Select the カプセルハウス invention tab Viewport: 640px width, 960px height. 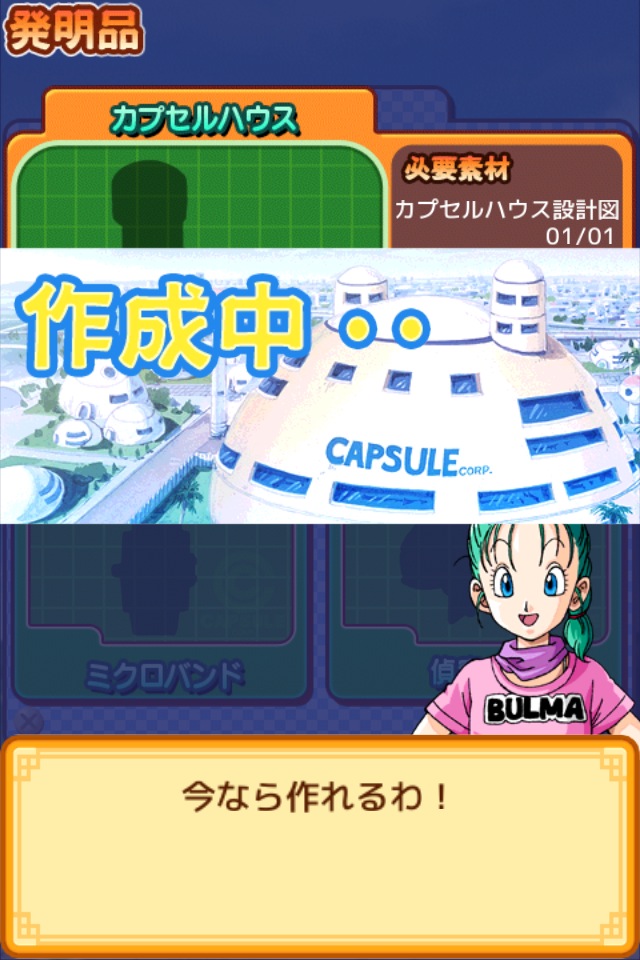[x=207, y=116]
